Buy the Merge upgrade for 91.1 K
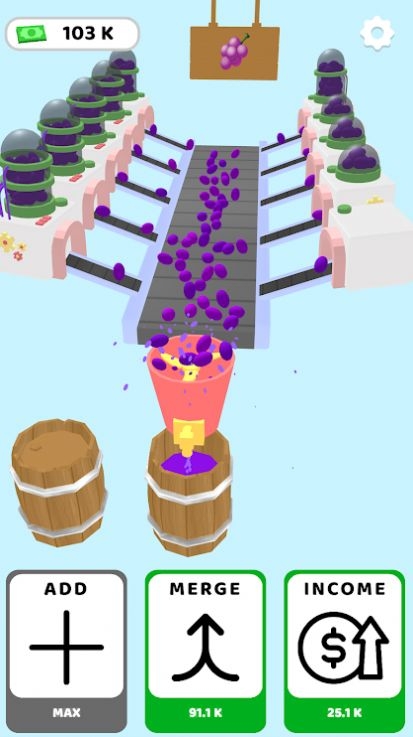The height and width of the screenshot is (737, 413). 205,651
